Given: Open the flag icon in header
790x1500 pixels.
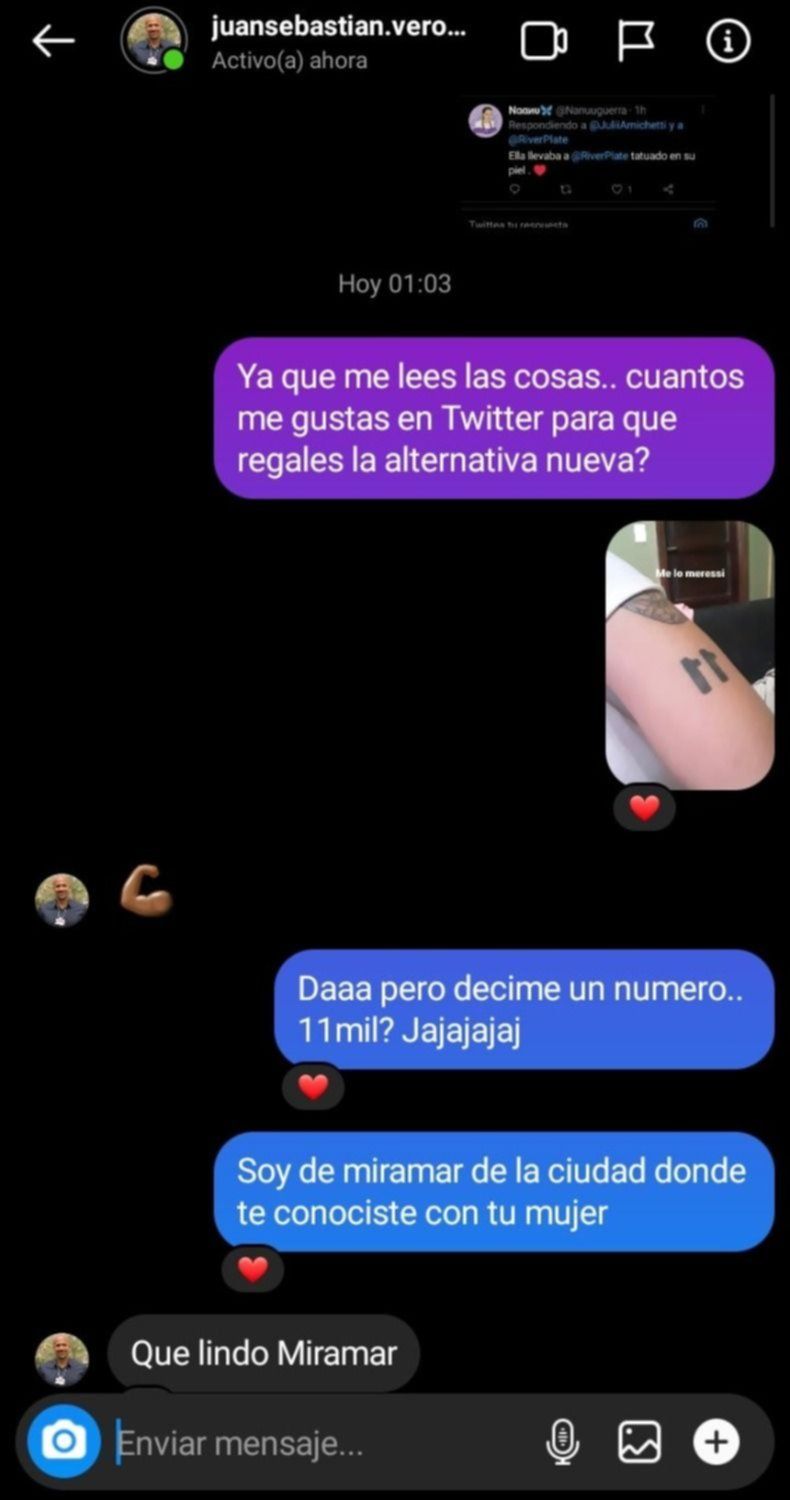Looking at the screenshot, I should click(635, 41).
